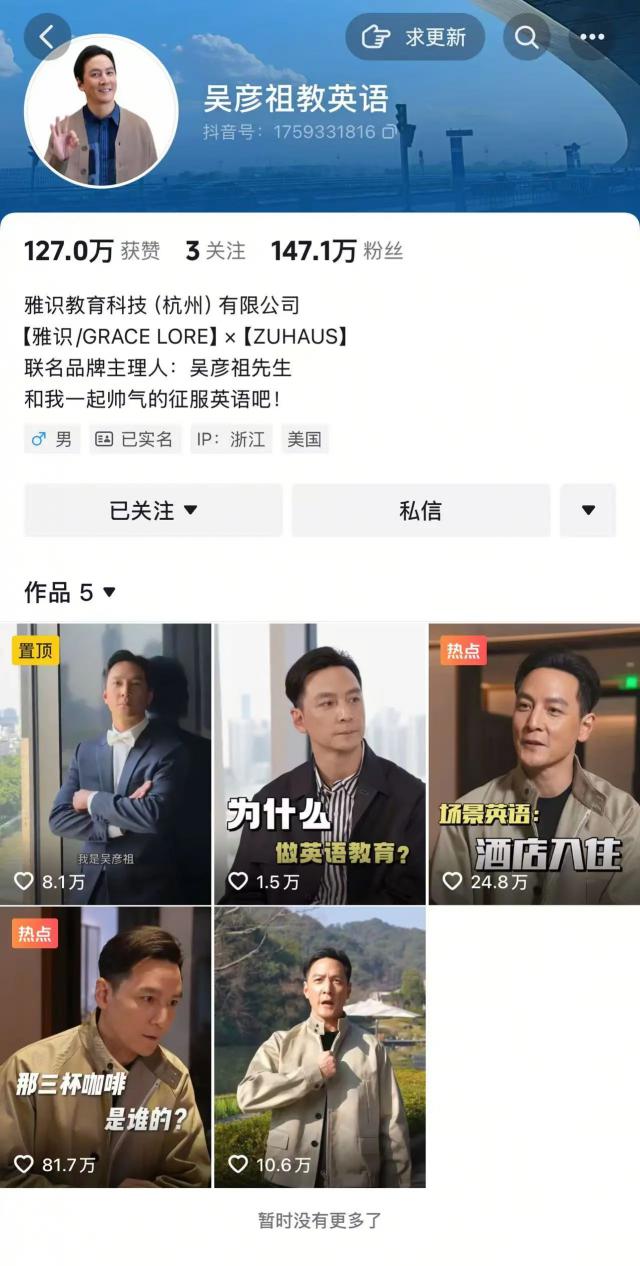Screen dimensions: 640x1266
Task: Tap the 求更新 request update button
Action: (415, 37)
